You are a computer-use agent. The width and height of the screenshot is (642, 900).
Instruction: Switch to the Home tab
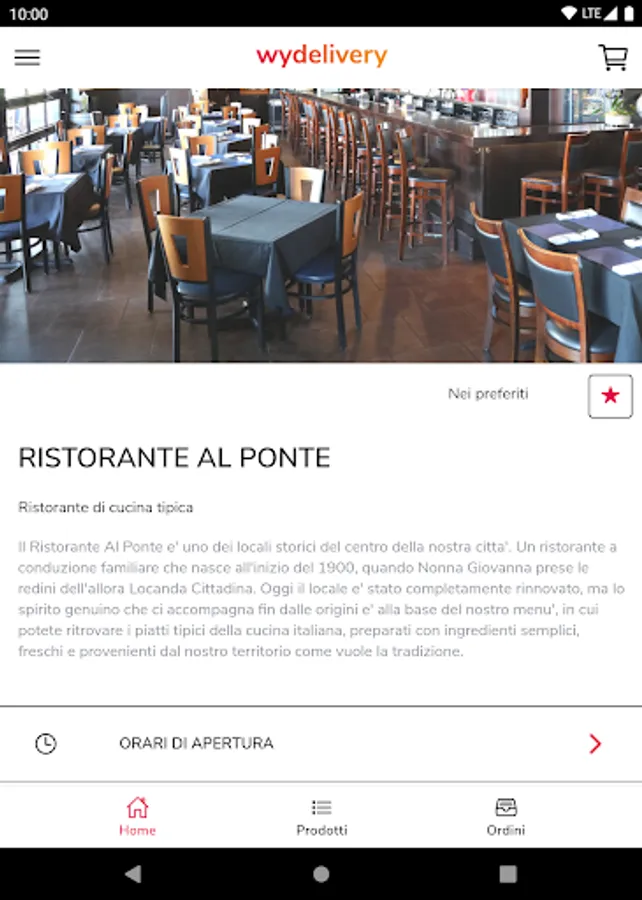(x=137, y=816)
